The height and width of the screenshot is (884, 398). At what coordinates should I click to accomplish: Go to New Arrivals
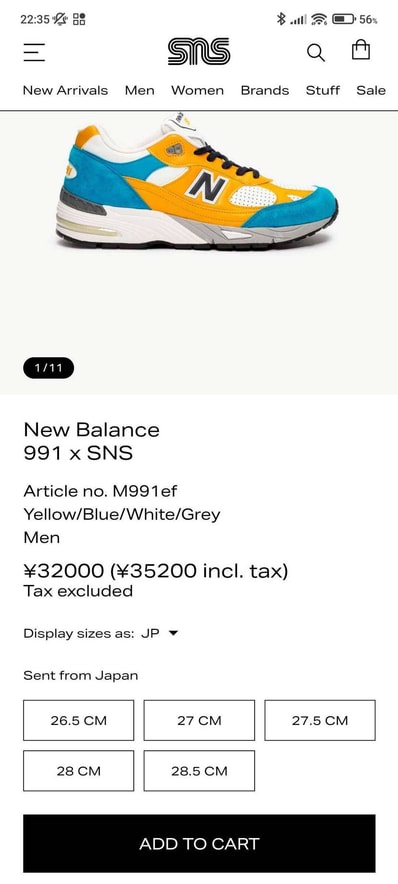[65, 90]
